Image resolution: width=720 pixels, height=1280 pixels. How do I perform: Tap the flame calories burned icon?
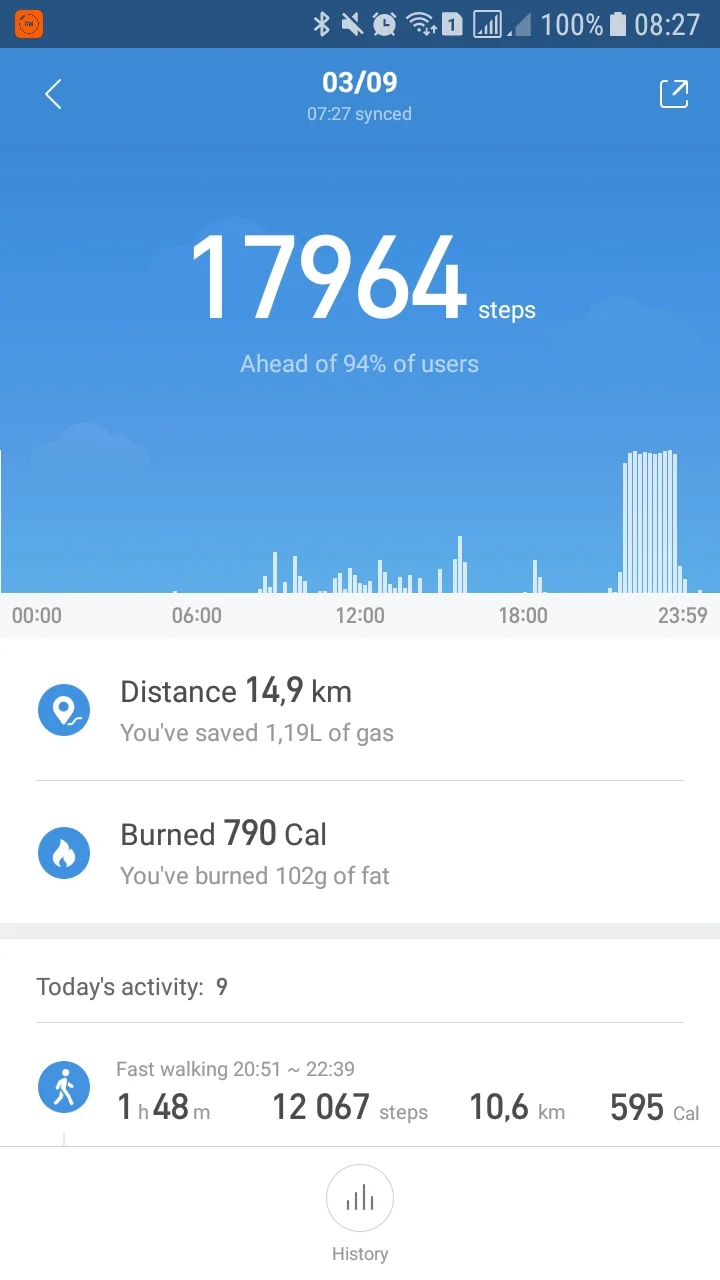[x=64, y=852]
